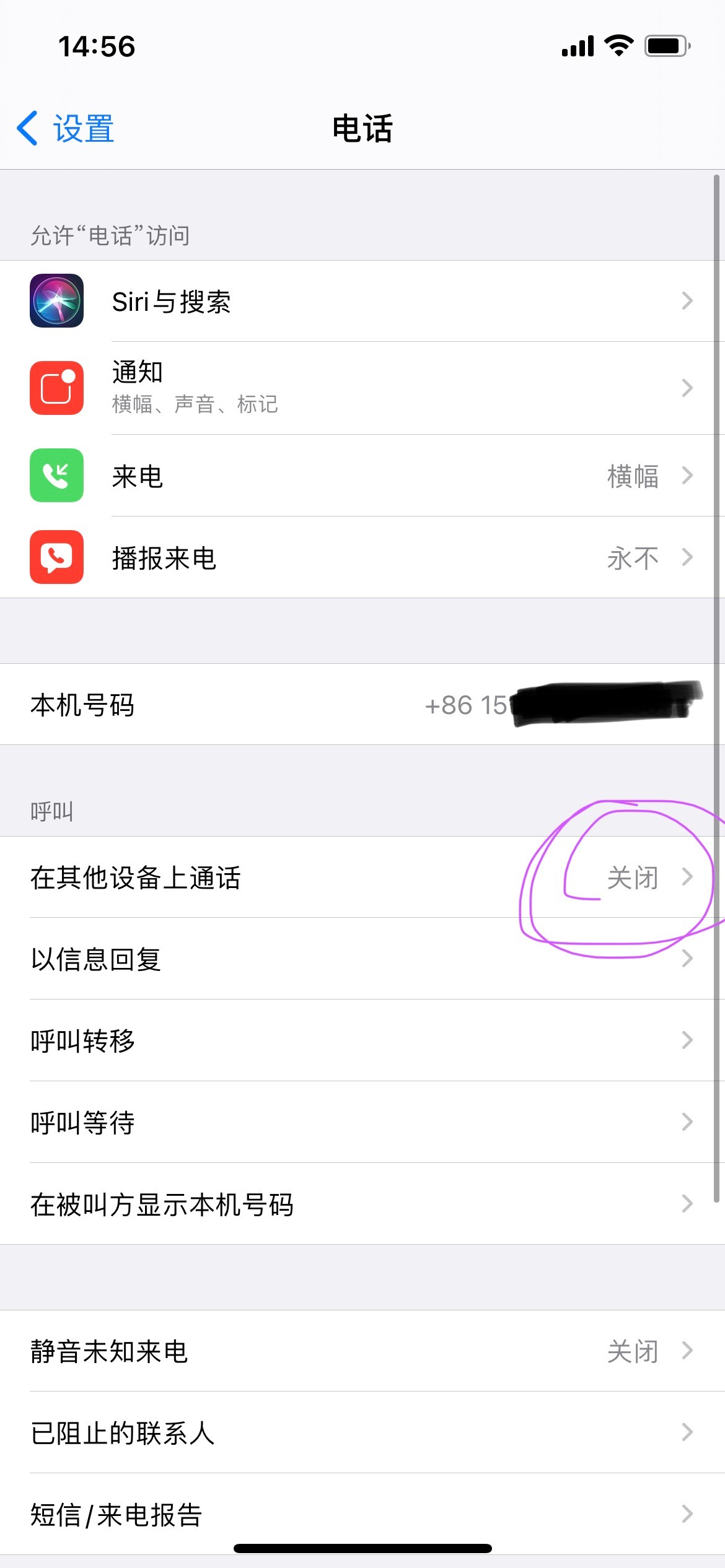Viewport: 725px width, 1568px height.
Task: Go back to 设置
Action: tap(66, 129)
